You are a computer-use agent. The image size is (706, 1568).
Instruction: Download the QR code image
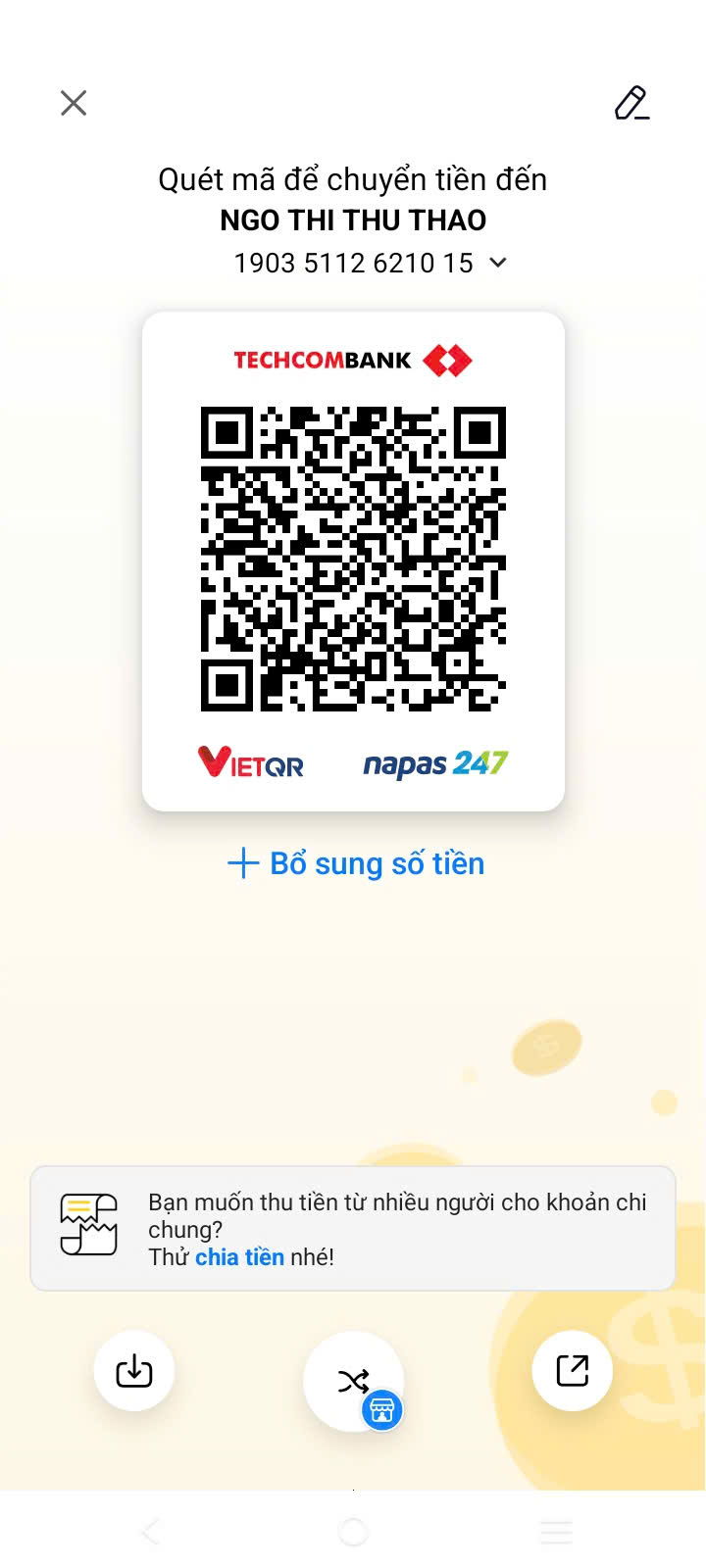click(x=134, y=1370)
